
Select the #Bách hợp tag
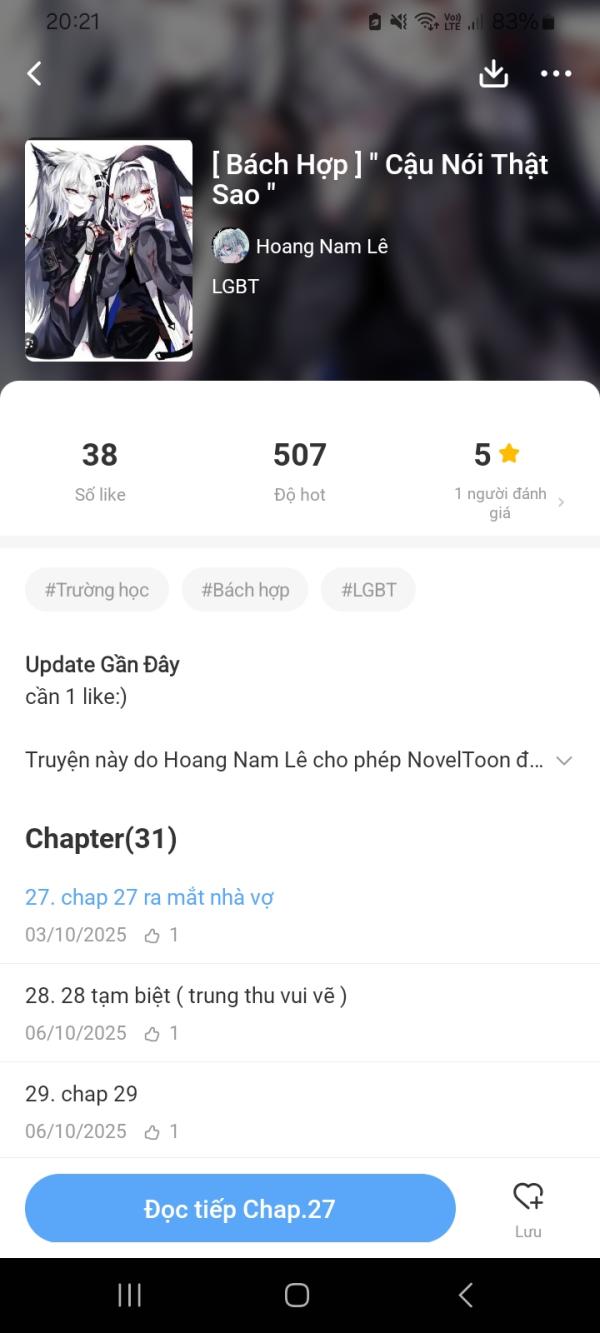245,590
